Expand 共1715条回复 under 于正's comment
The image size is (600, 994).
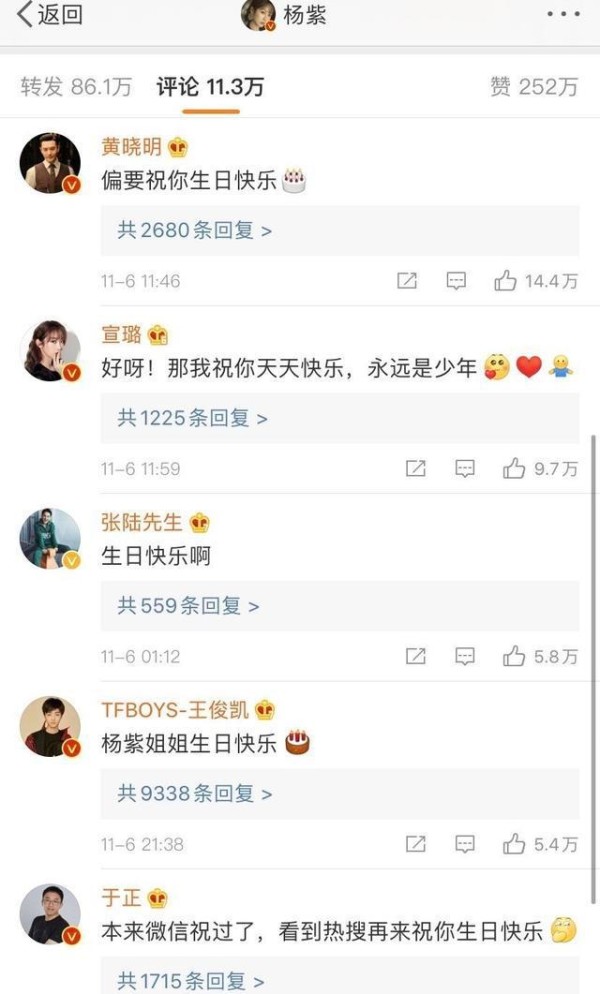pyautogui.click(x=340, y=976)
